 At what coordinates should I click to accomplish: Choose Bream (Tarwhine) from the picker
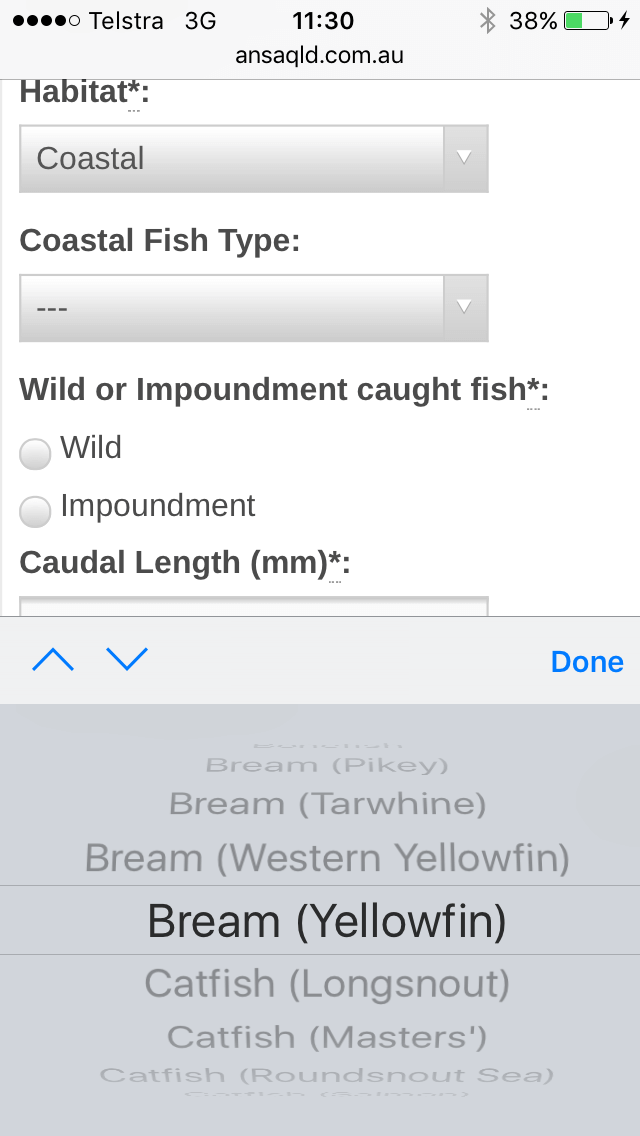327,803
